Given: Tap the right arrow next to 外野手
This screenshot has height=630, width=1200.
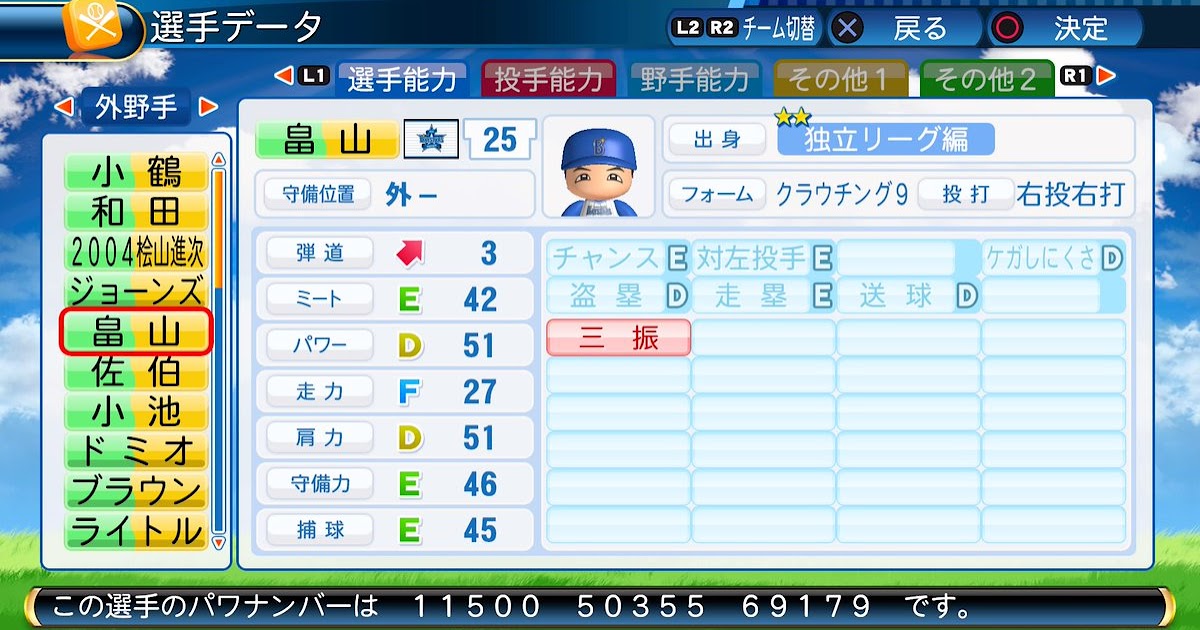Looking at the screenshot, I should click(208, 106).
